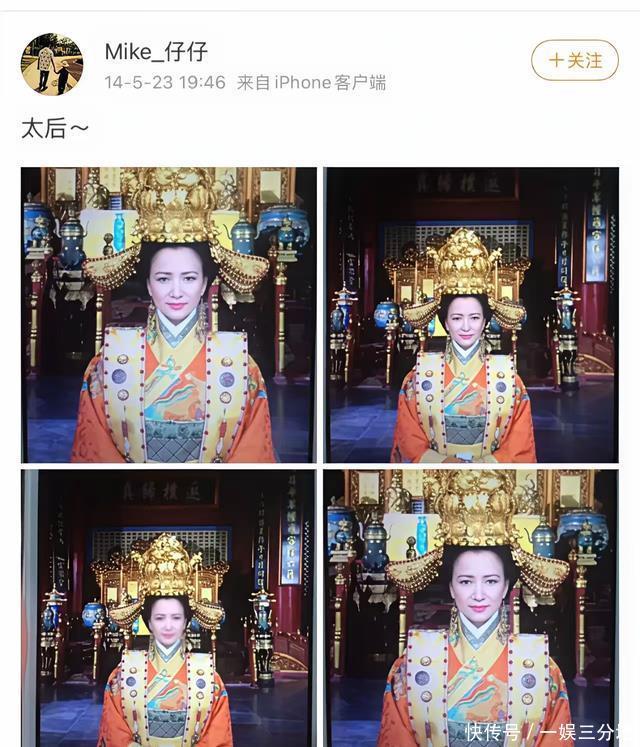Open Mike_仔仔's profile picture
This screenshot has height=747, width=640.
pos(52,64)
